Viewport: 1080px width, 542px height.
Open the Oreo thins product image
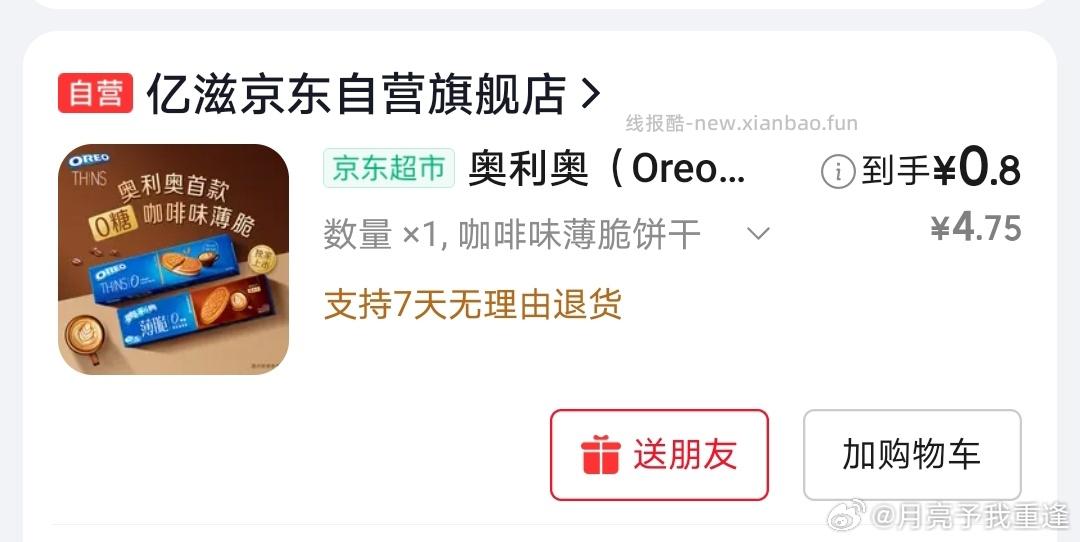[x=173, y=260]
